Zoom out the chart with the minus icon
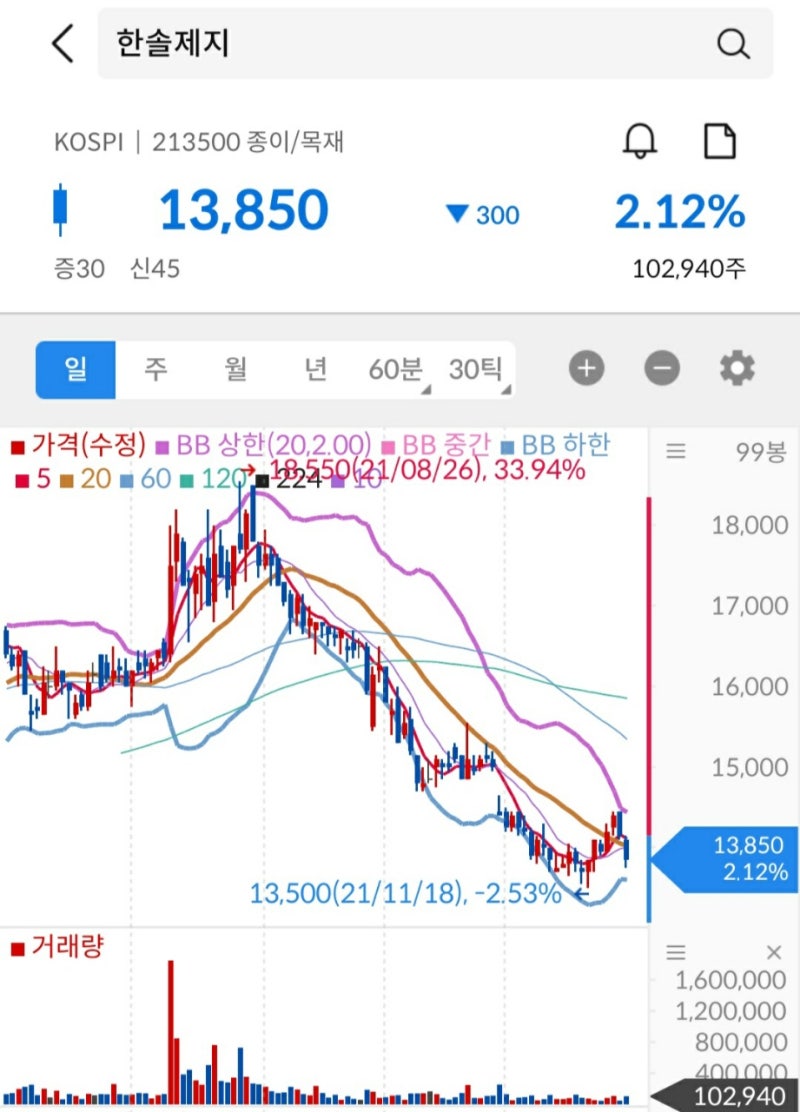800x1112 pixels. pyautogui.click(x=661, y=367)
